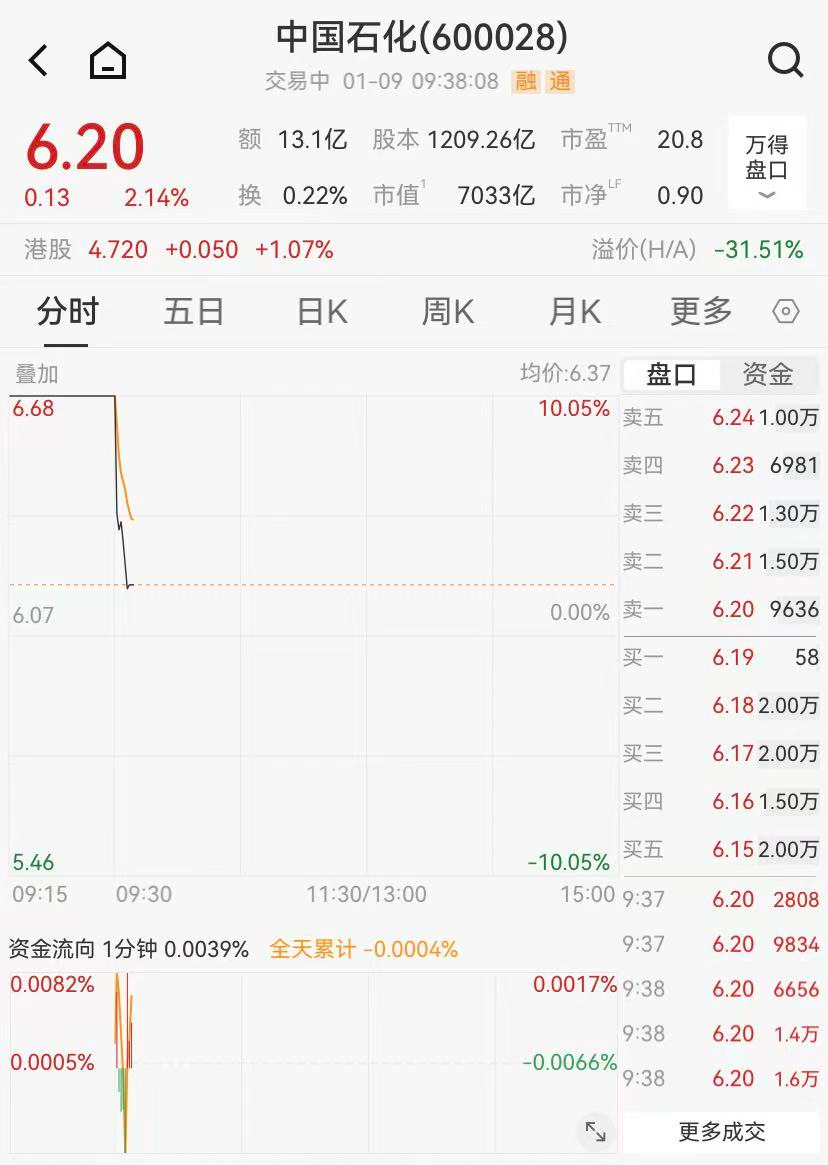Open stock search with the magnifier icon
Screen dimensions: 828x1165
click(786, 60)
